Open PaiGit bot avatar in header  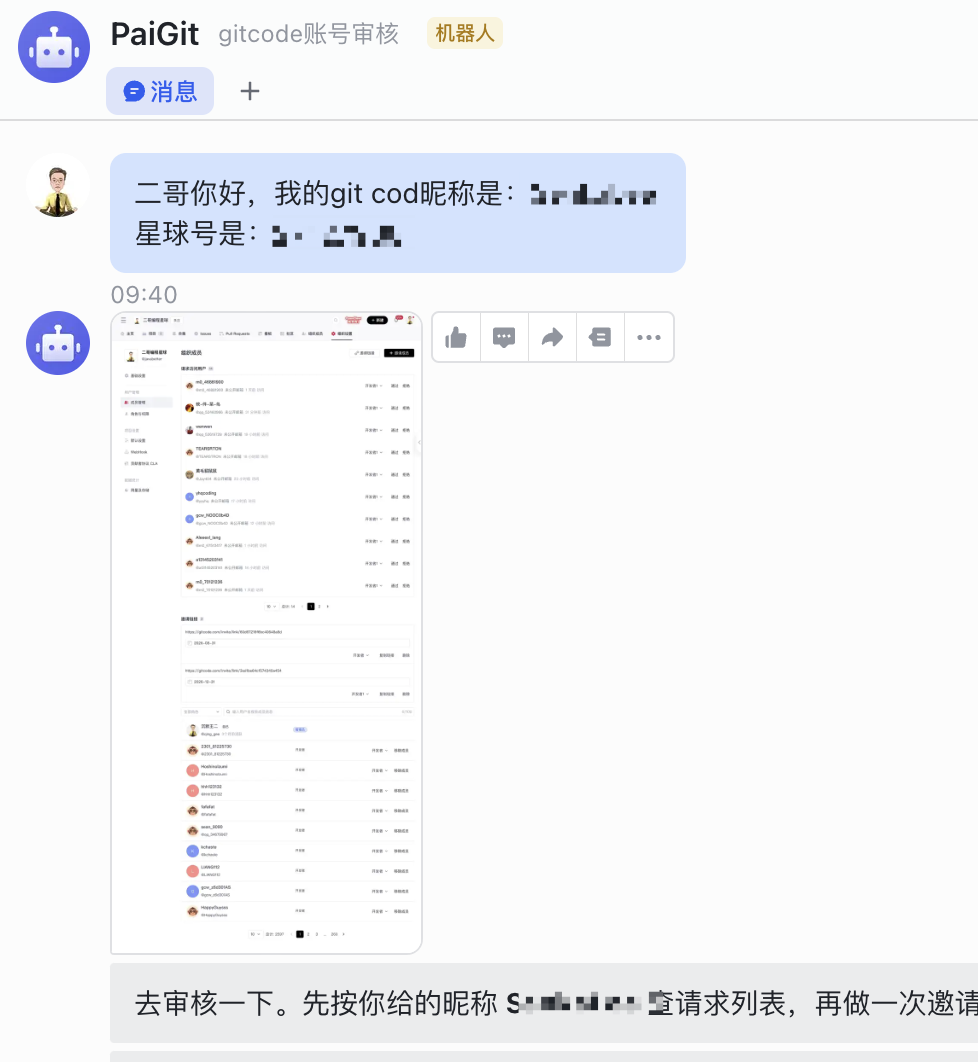[x=53, y=46]
